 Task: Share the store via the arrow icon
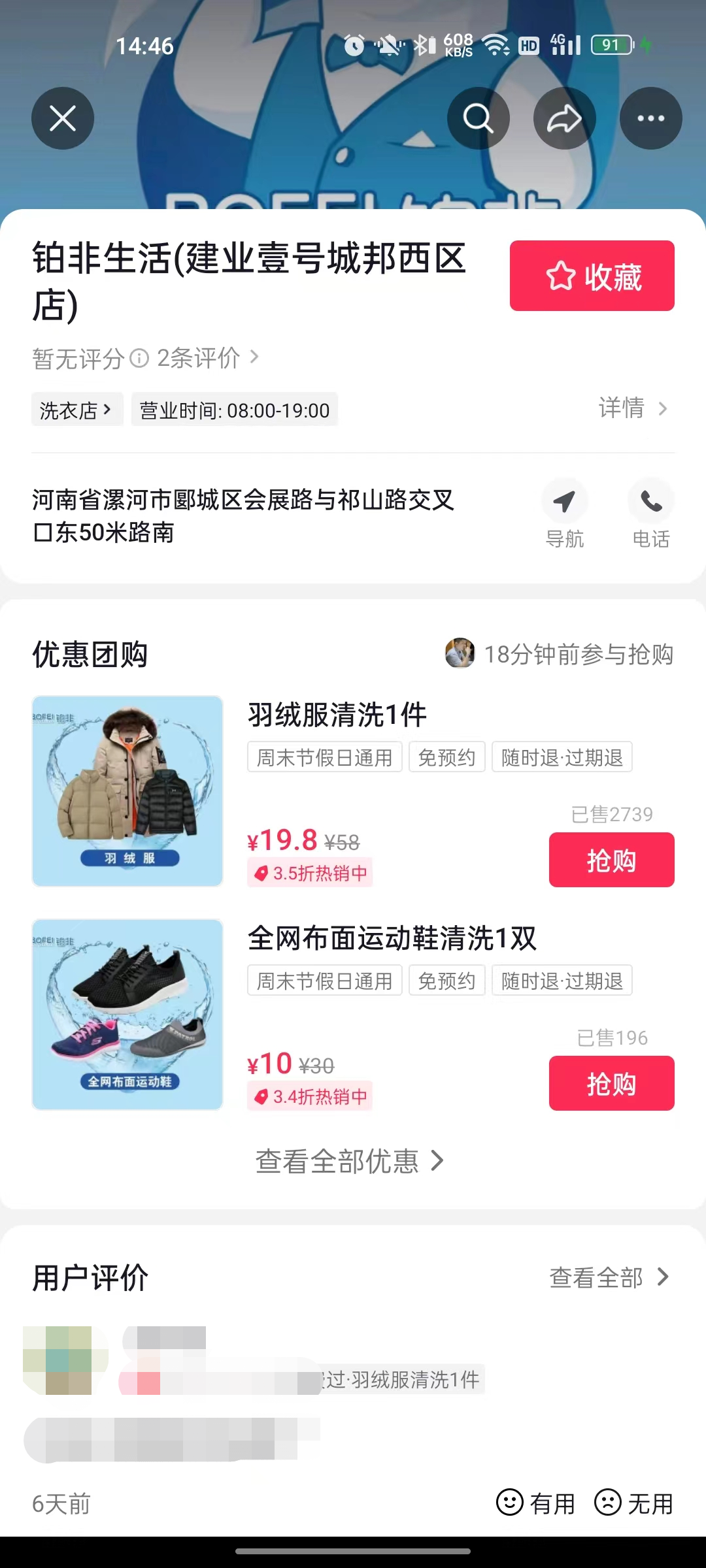(x=564, y=118)
